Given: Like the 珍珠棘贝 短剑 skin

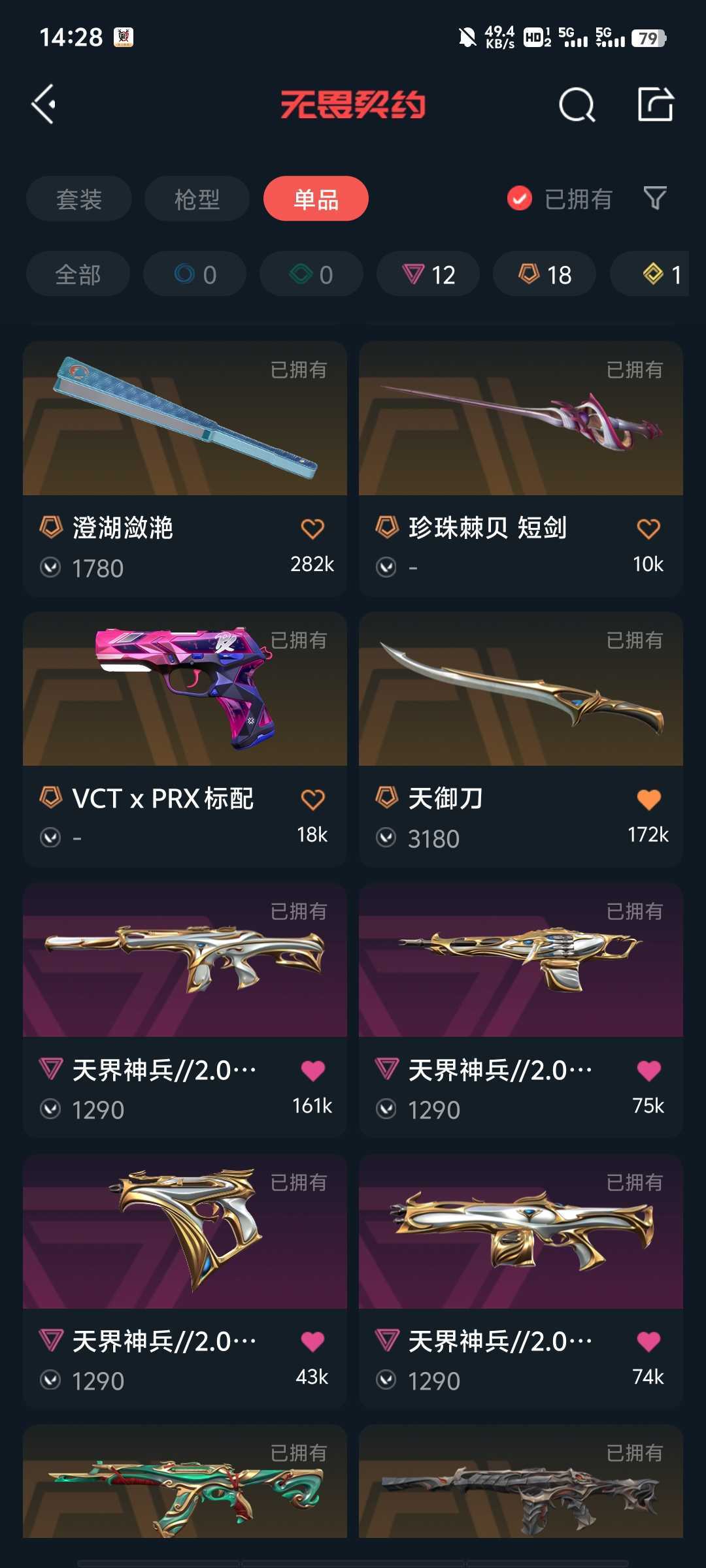Looking at the screenshot, I should [648, 529].
